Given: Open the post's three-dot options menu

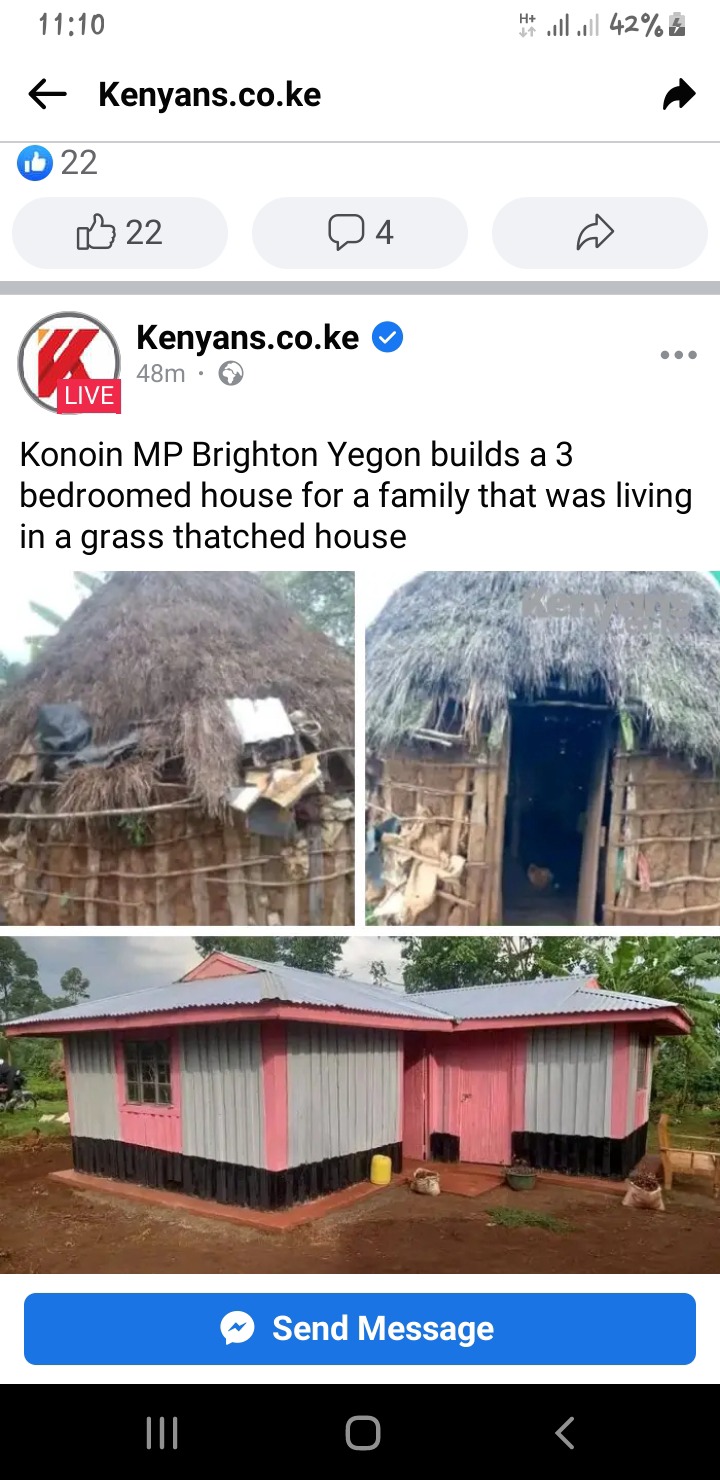Looking at the screenshot, I should [x=678, y=355].
